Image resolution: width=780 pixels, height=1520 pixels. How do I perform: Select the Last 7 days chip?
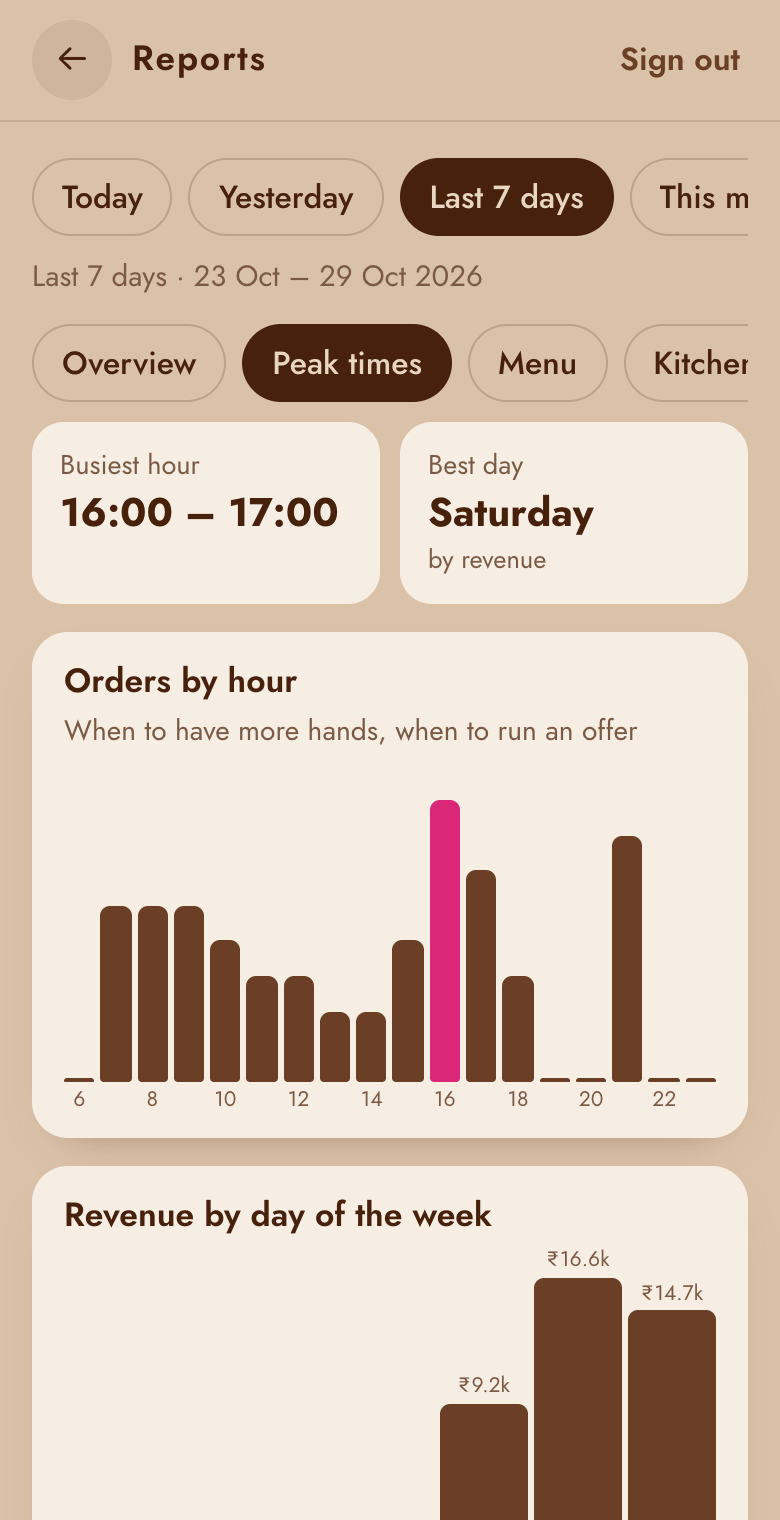point(507,197)
